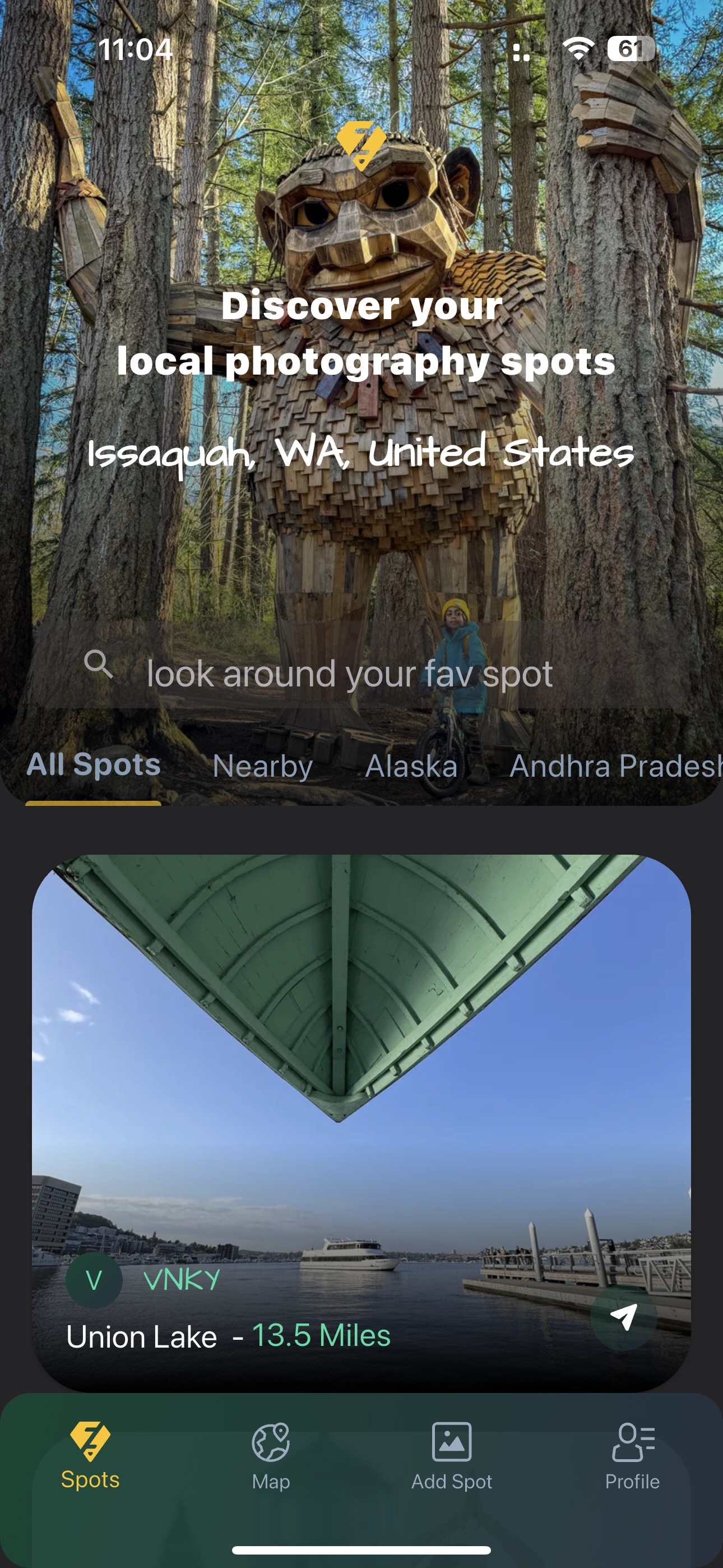723x1568 pixels.
Task: Show spots in Alaska
Action: (x=411, y=765)
